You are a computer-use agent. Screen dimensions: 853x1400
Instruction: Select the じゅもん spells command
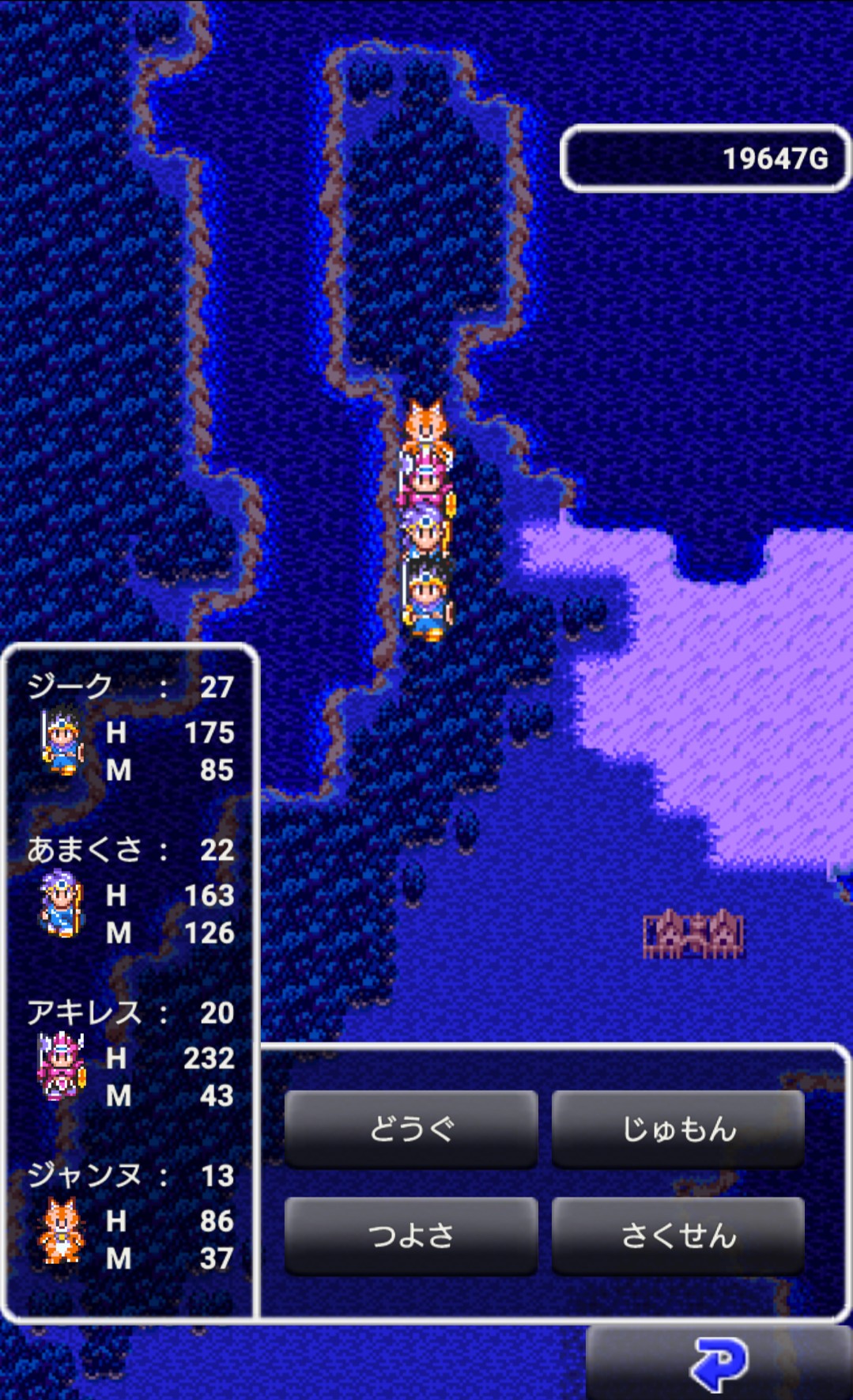[677, 1128]
